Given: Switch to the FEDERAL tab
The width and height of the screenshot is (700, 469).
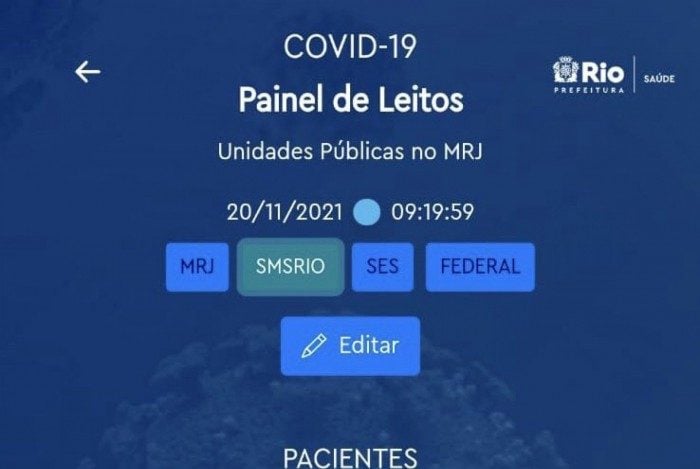Looking at the screenshot, I should [x=480, y=267].
